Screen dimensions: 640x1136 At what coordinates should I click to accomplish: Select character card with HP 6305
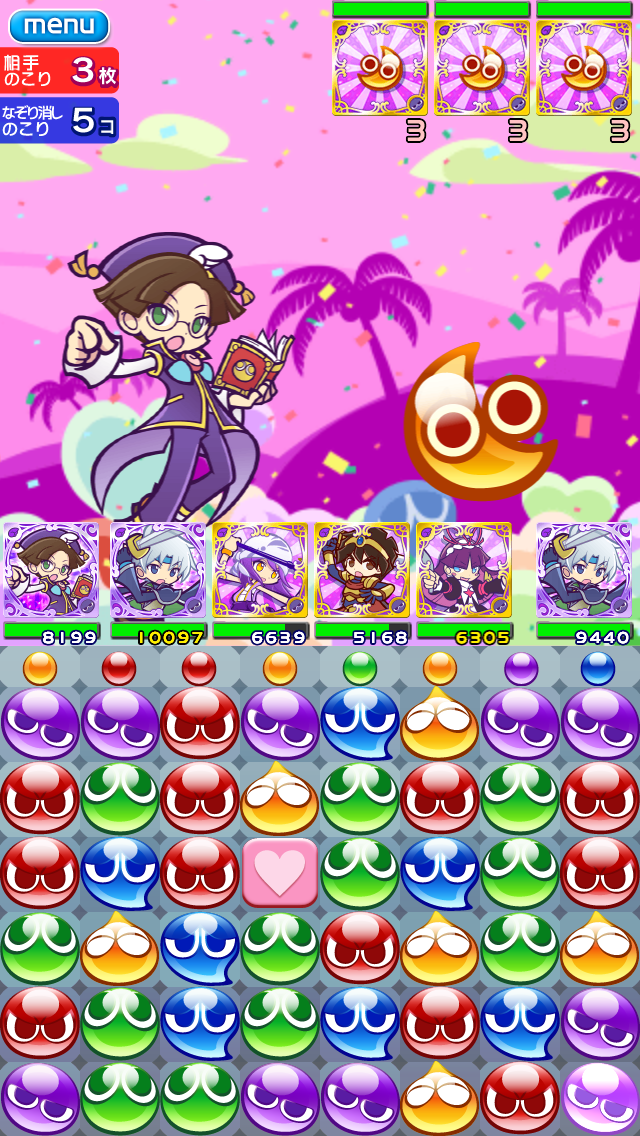click(463, 570)
